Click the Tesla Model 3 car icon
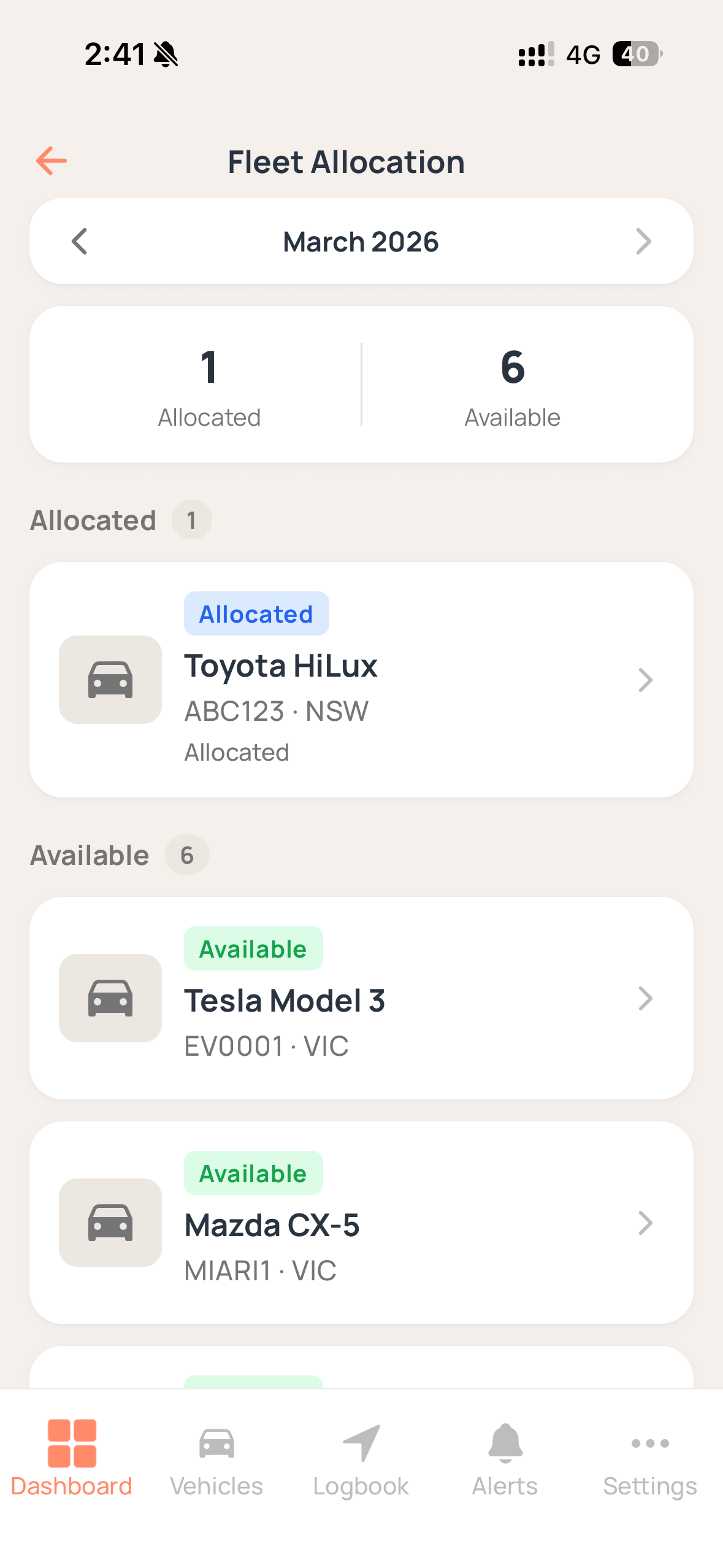The height and width of the screenshot is (1568, 723). tap(110, 998)
